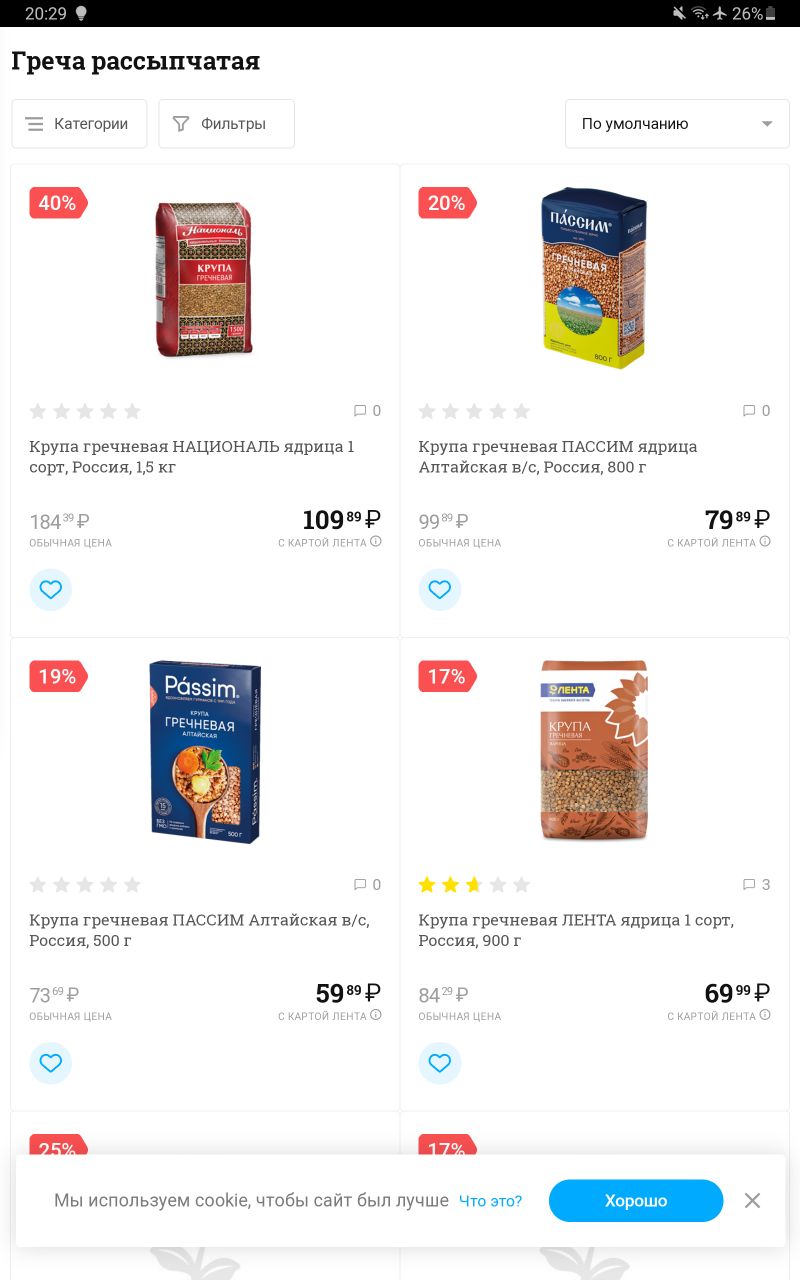Dismiss the cookie banner
Image resolution: width=800 pixels, height=1280 pixels.
pyautogui.click(x=752, y=1200)
